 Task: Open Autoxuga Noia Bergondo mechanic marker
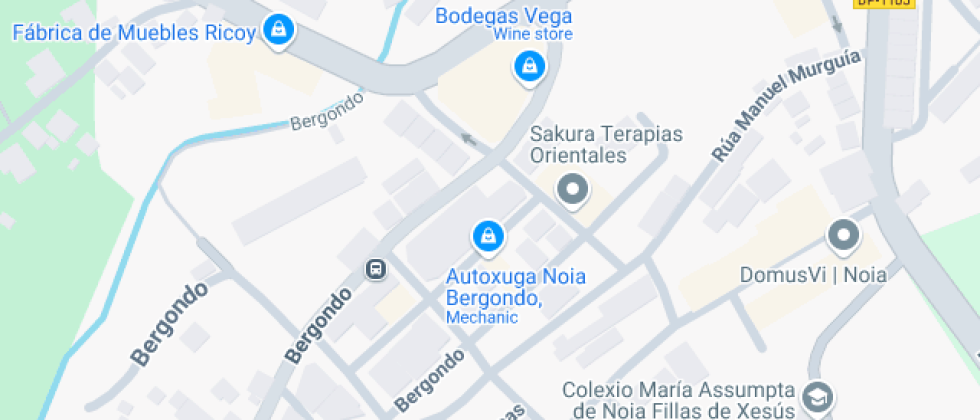click(x=487, y=236)
